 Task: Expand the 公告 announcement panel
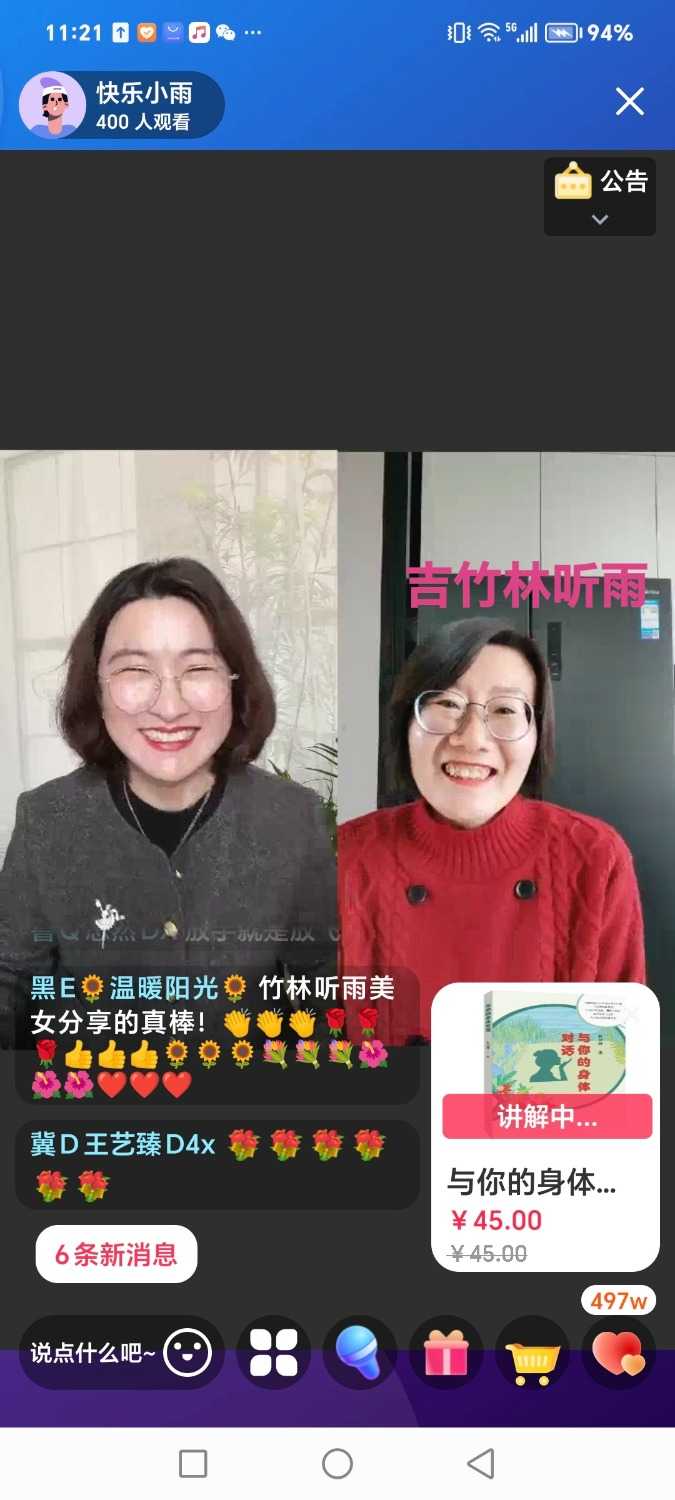tap(600, 196)
